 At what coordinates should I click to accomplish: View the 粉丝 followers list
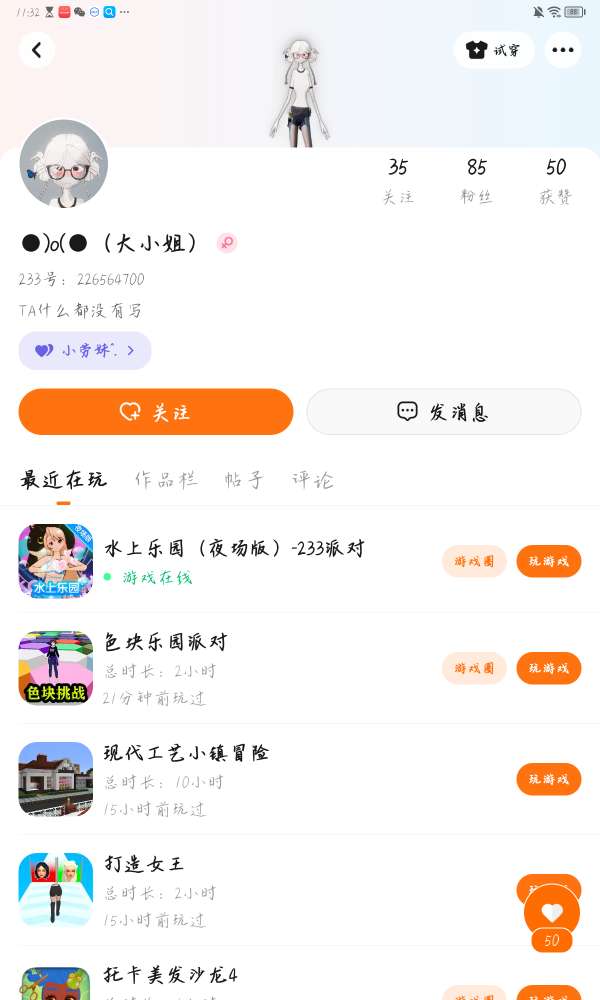coord(476,181)
